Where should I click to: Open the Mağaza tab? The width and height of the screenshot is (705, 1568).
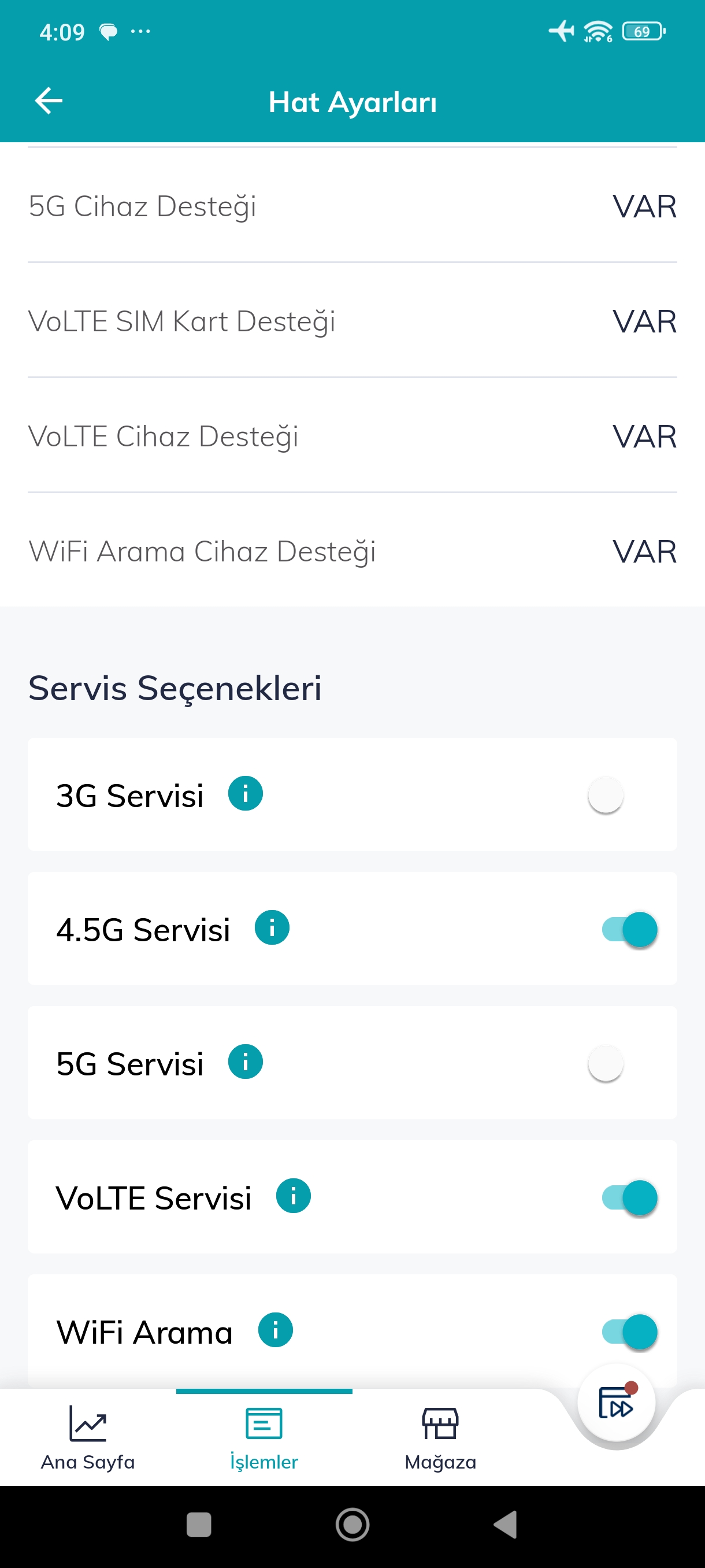coord(440,1438)
